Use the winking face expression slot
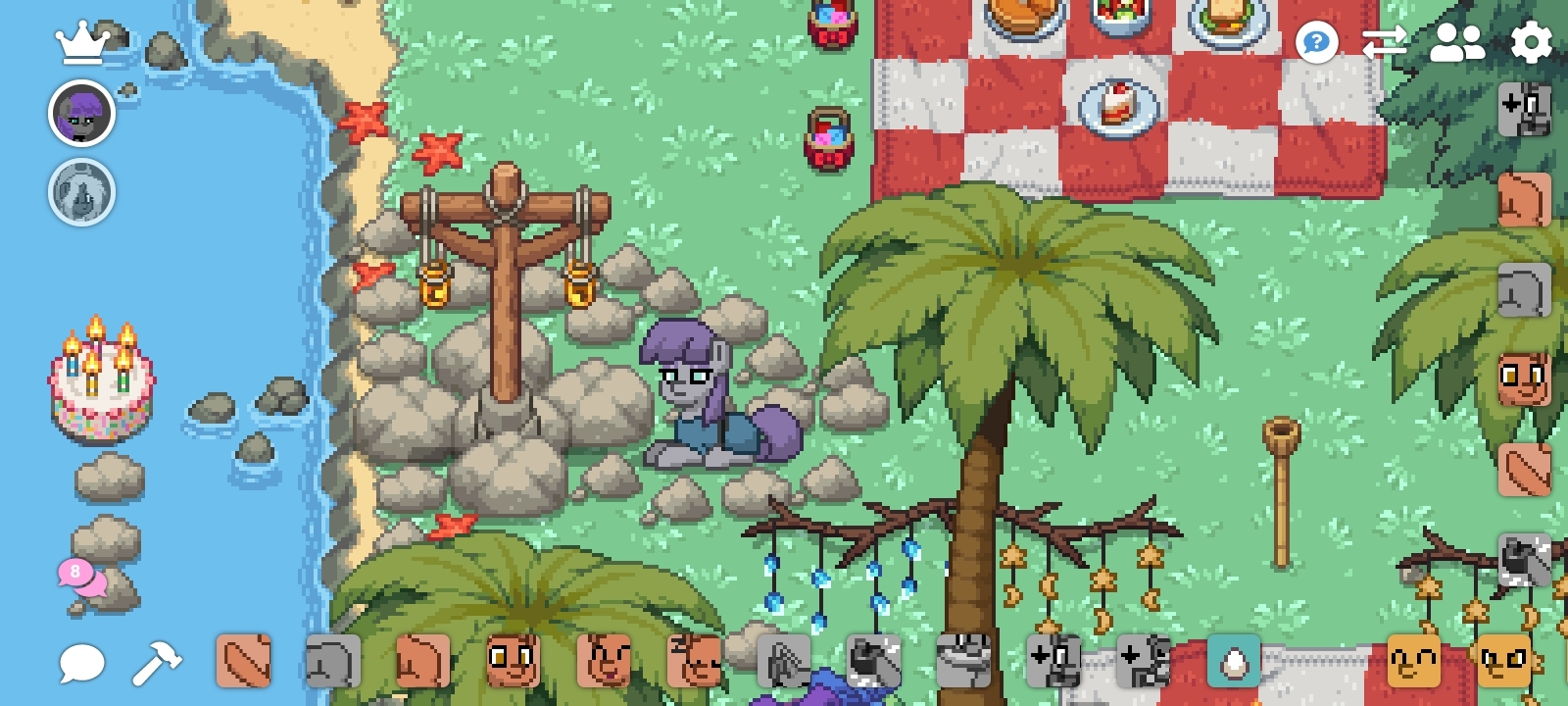 (604, 662)
